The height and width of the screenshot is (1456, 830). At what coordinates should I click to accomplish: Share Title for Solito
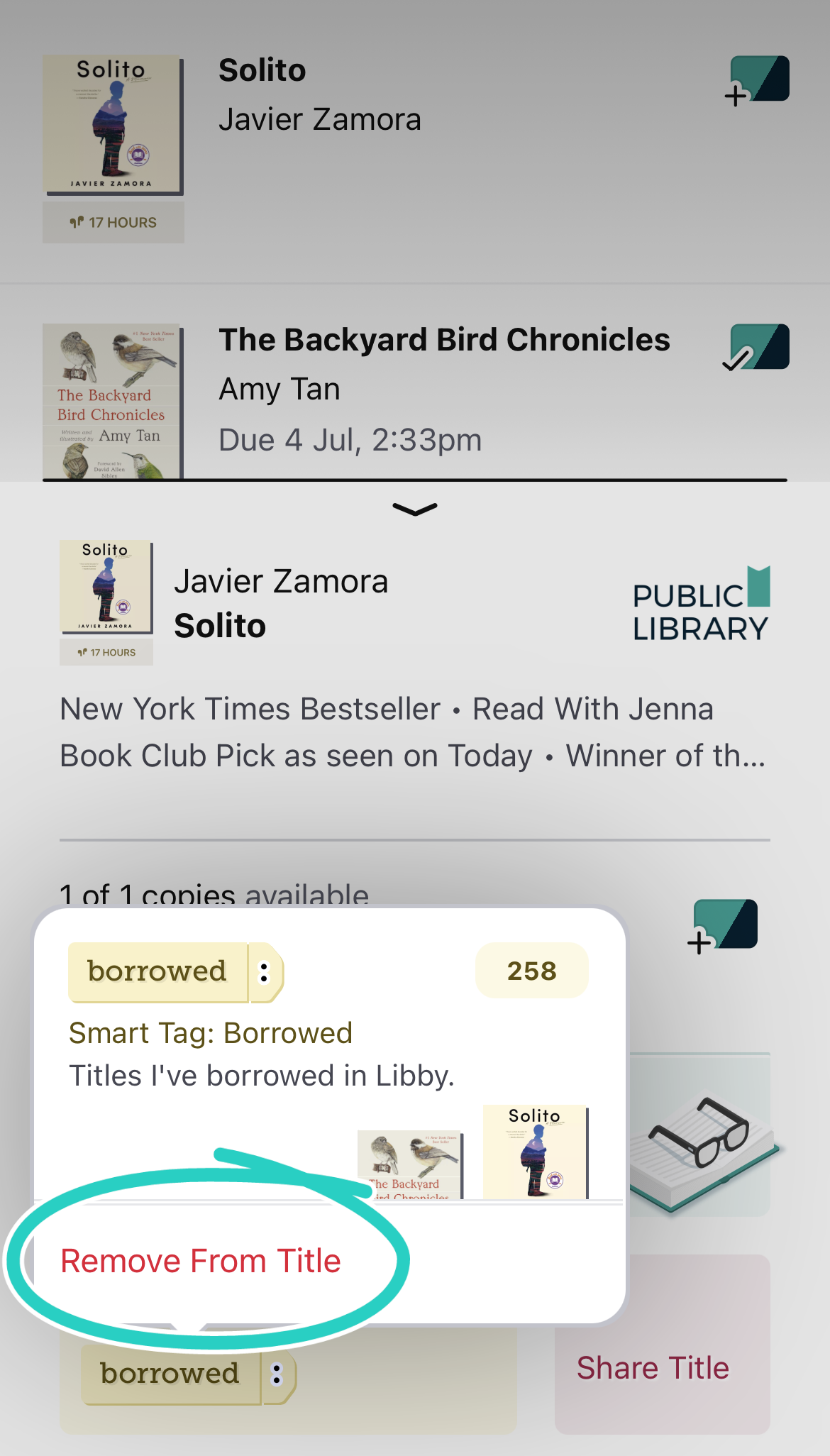pos(653,1367)
